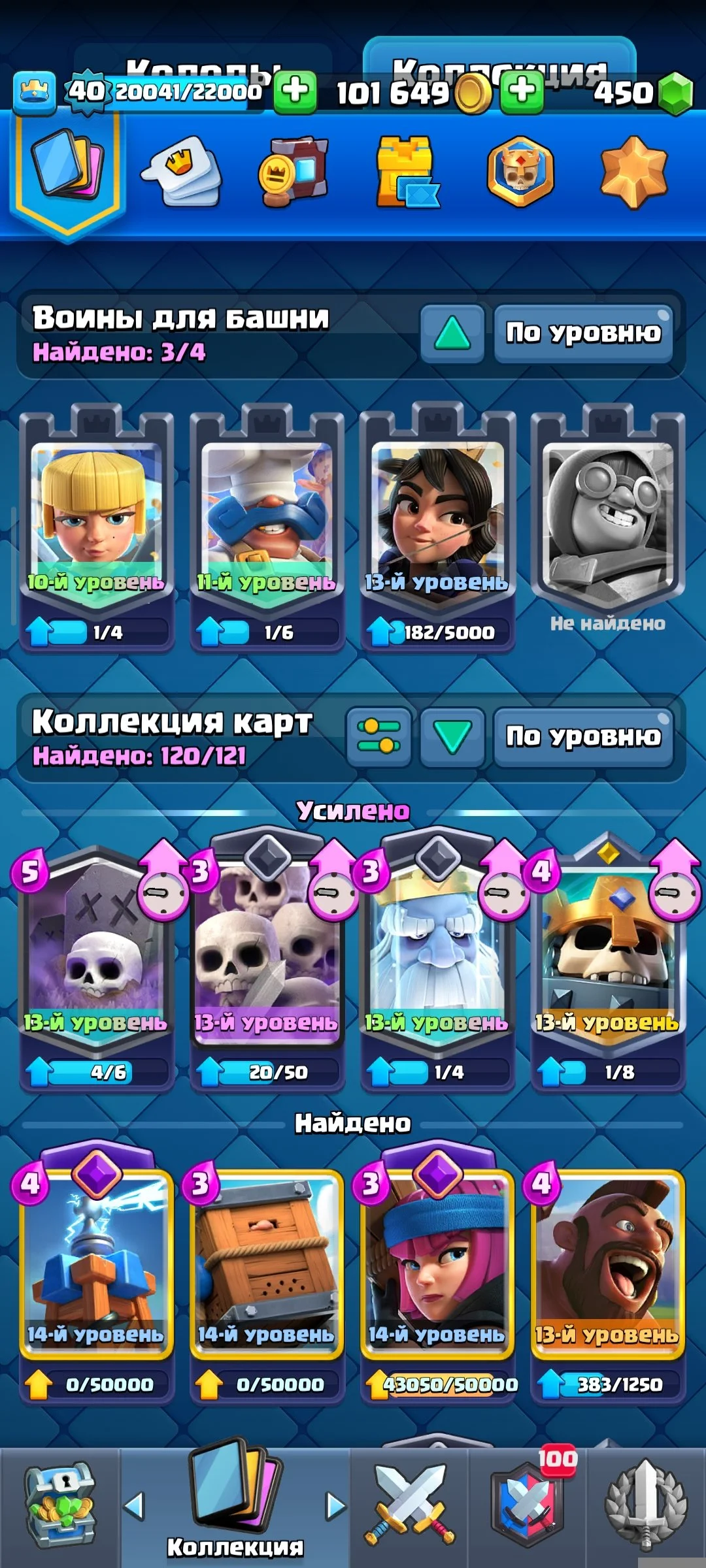
Task: Toggle tower troops sort order arrow
Action: [452, 333]
